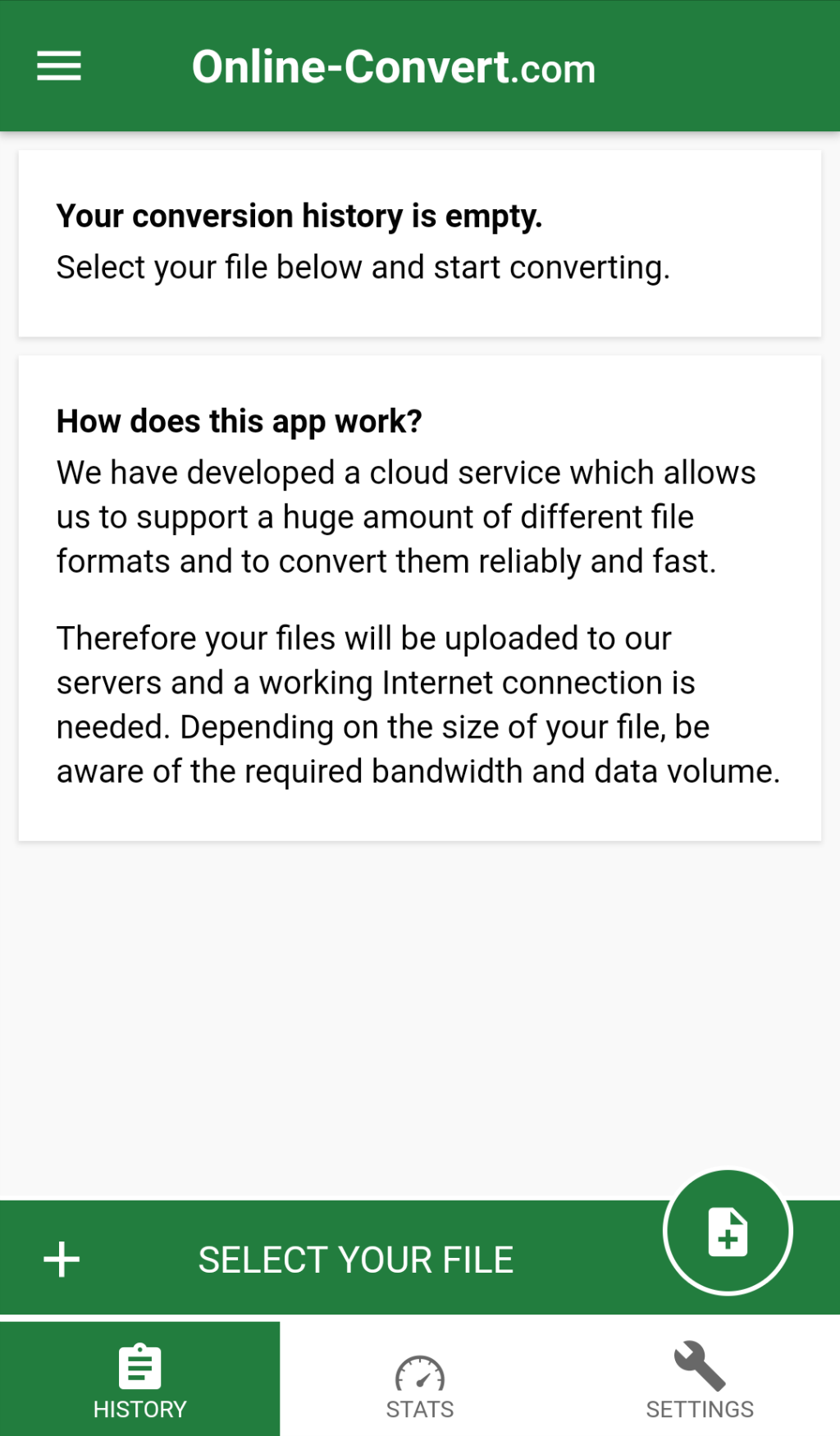Viewport: 840px width, 1436px height.
Task: Open the hamburger drawer menu
Action: [59, 66]
